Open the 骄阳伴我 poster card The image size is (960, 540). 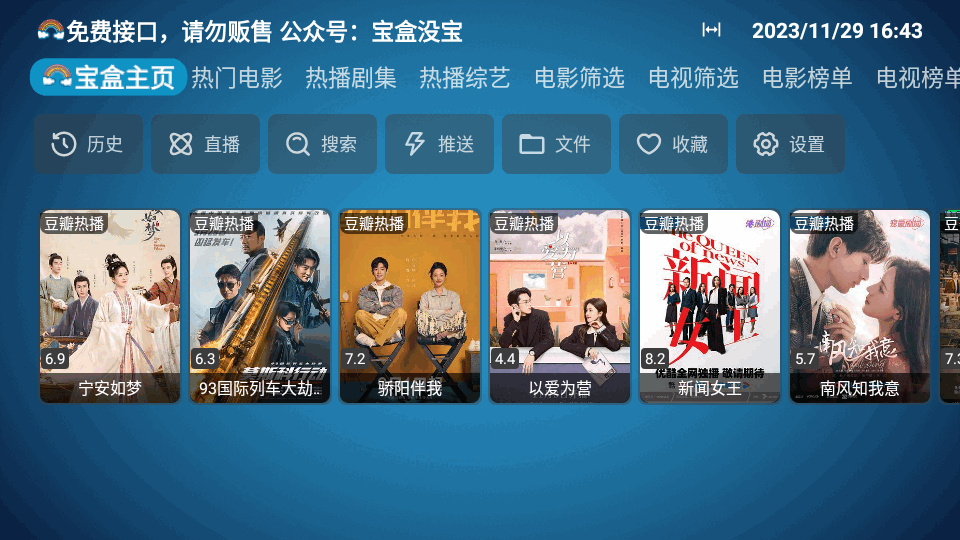410,306
